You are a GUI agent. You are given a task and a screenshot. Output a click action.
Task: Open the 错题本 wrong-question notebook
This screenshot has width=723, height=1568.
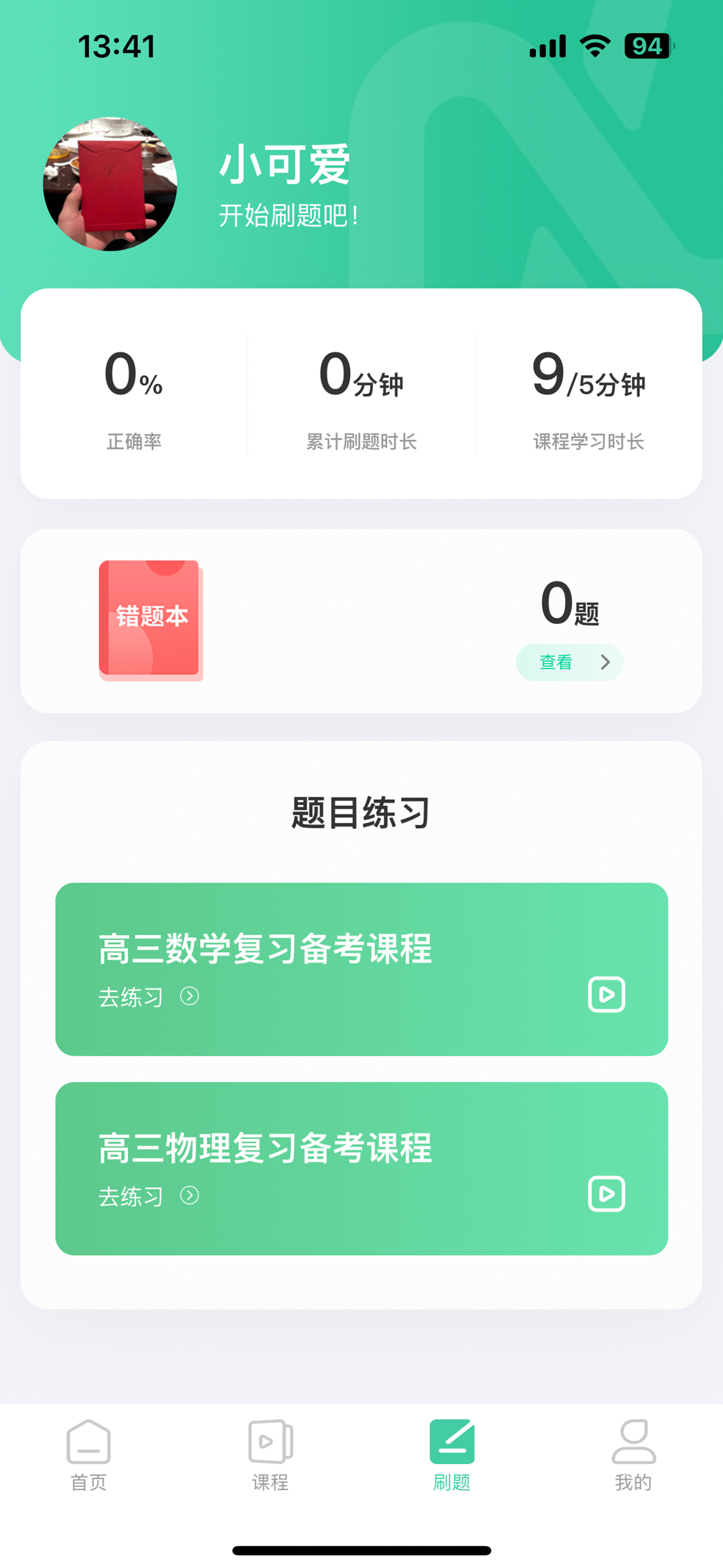tap(150, 620)
